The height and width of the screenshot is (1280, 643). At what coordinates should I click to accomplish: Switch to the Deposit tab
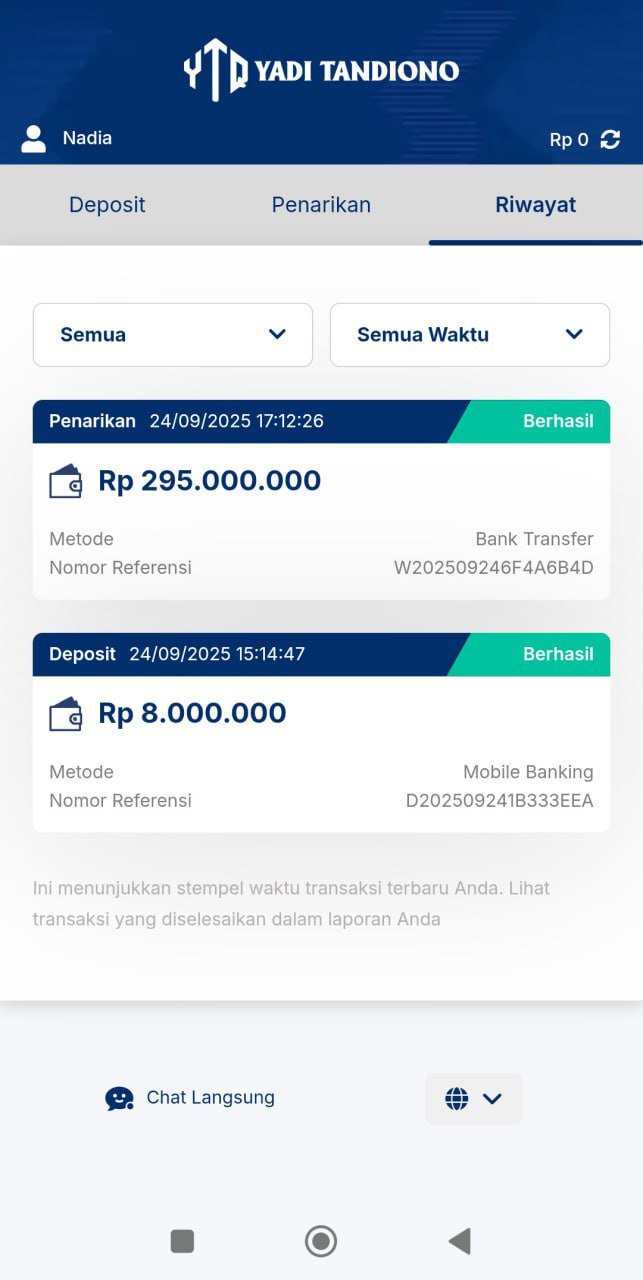(x=107, y=205)
